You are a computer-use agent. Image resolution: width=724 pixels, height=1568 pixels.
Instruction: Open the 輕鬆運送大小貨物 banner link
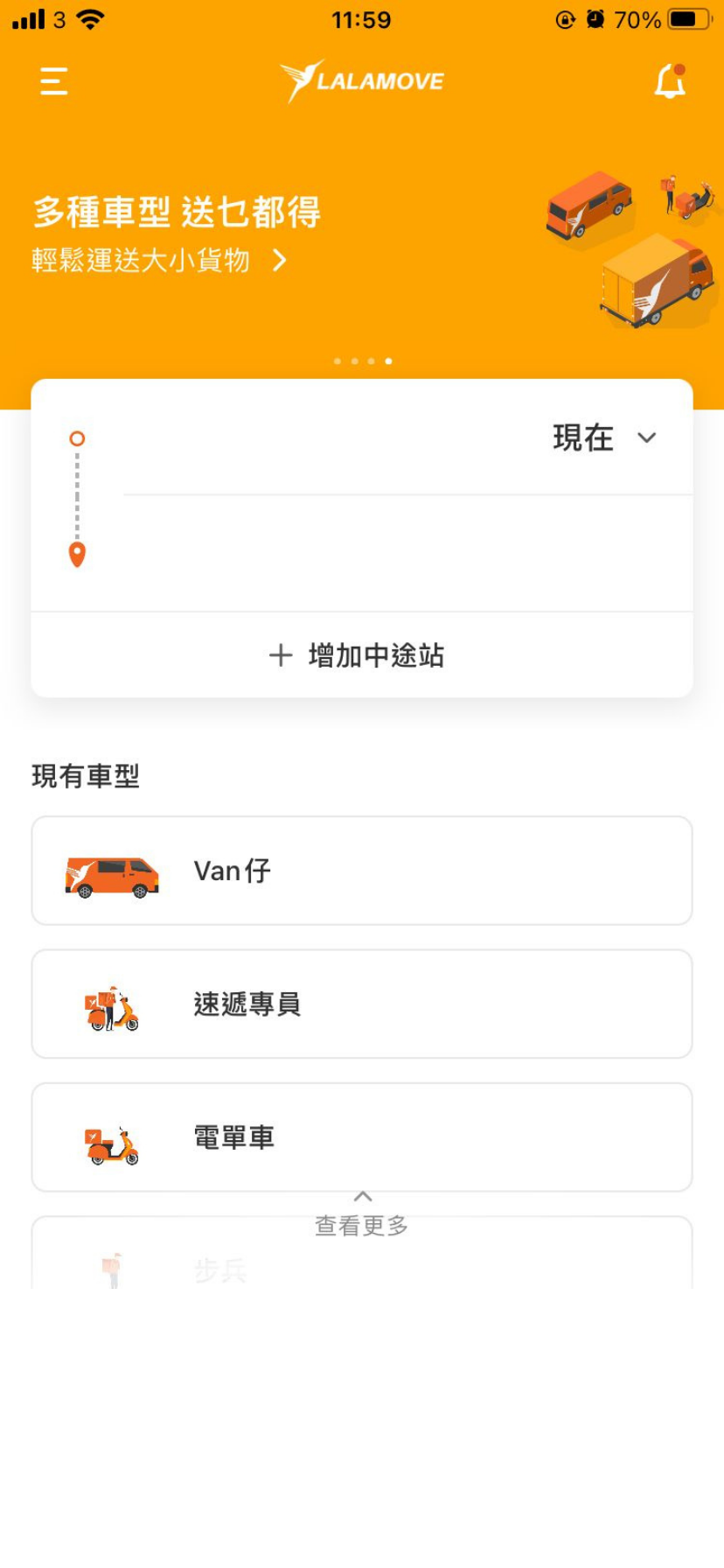(159, 260)
